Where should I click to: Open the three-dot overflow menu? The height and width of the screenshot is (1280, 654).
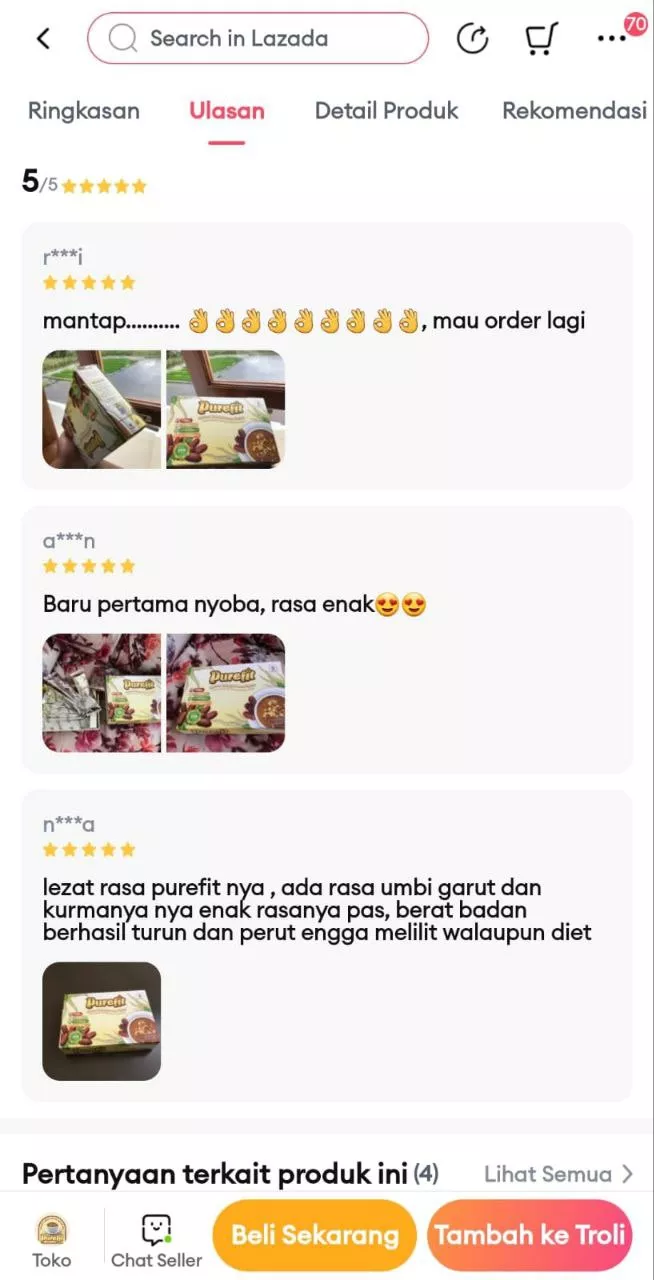tap(611, 39)
